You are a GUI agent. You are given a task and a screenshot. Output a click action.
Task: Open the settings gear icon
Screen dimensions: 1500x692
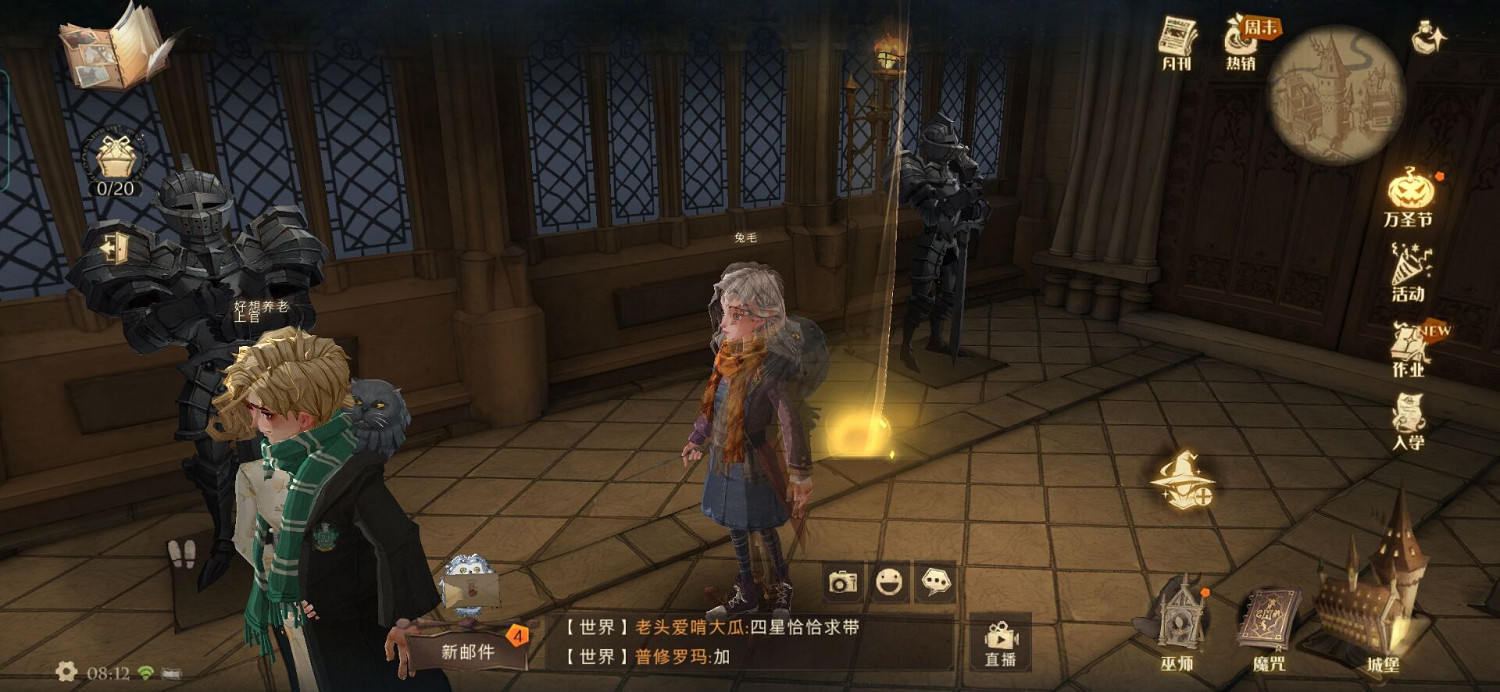66,672
